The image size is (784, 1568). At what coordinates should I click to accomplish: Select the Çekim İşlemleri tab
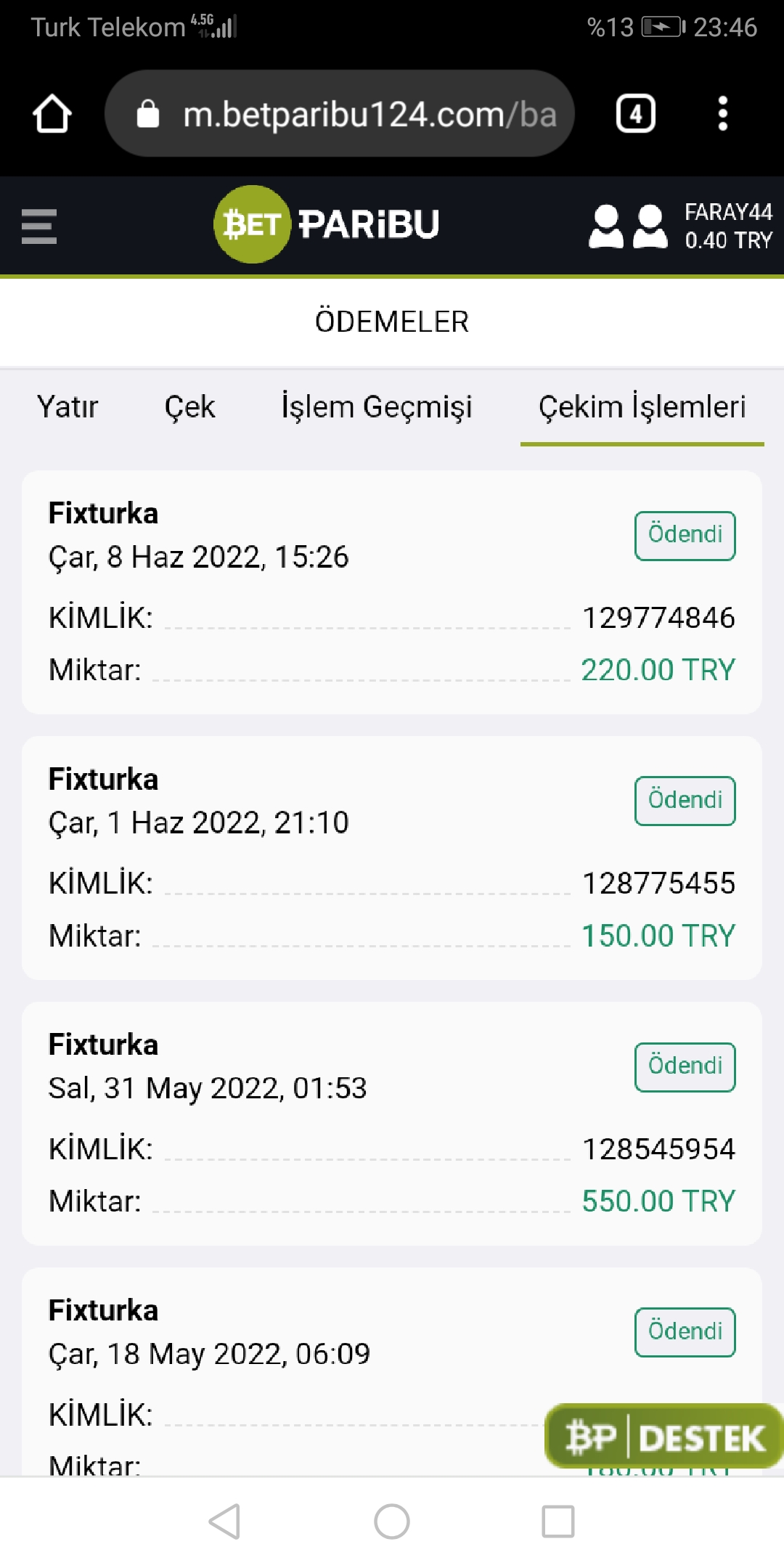coord(642,407)
